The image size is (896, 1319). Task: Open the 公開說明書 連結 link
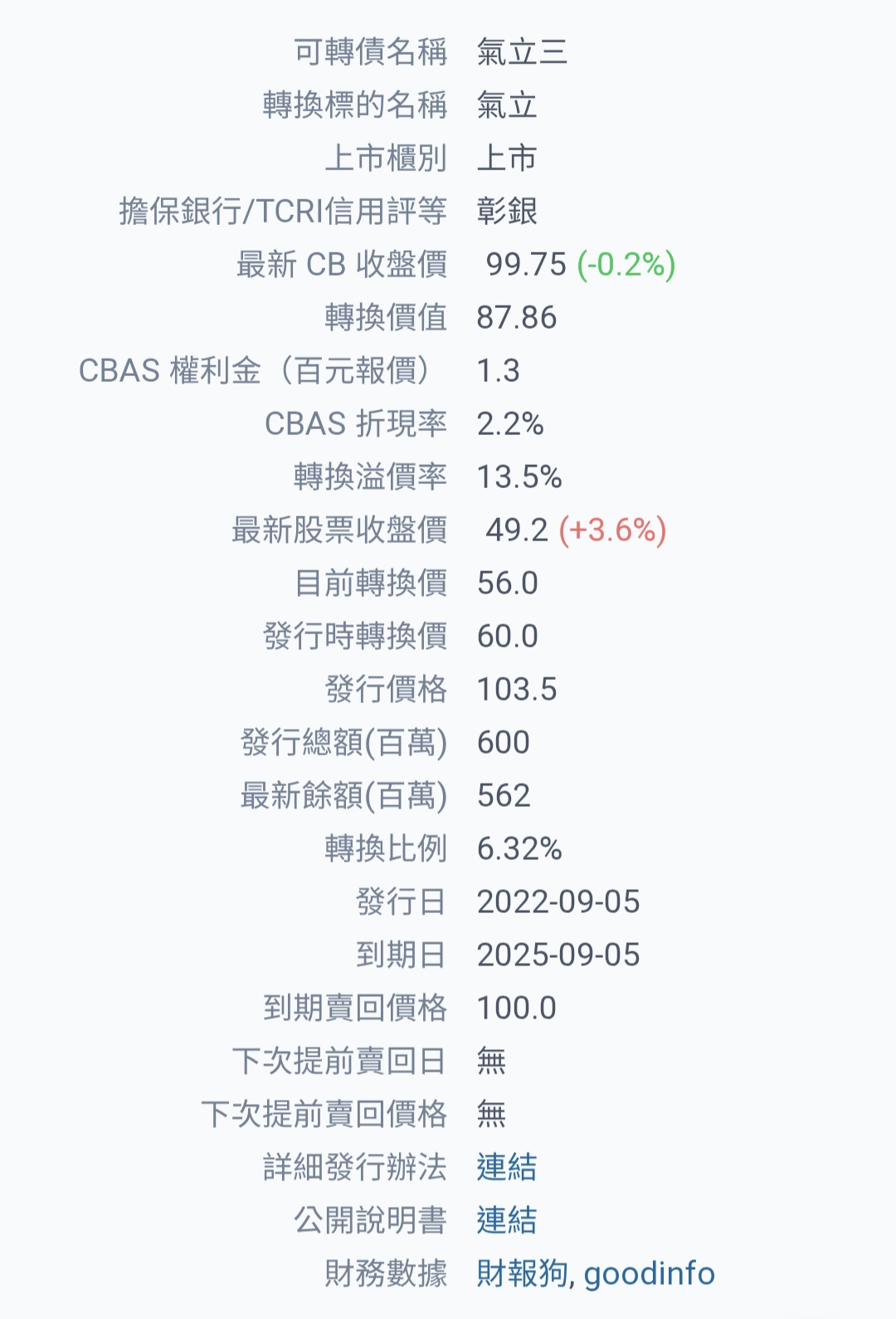[x=507, y=1220]
